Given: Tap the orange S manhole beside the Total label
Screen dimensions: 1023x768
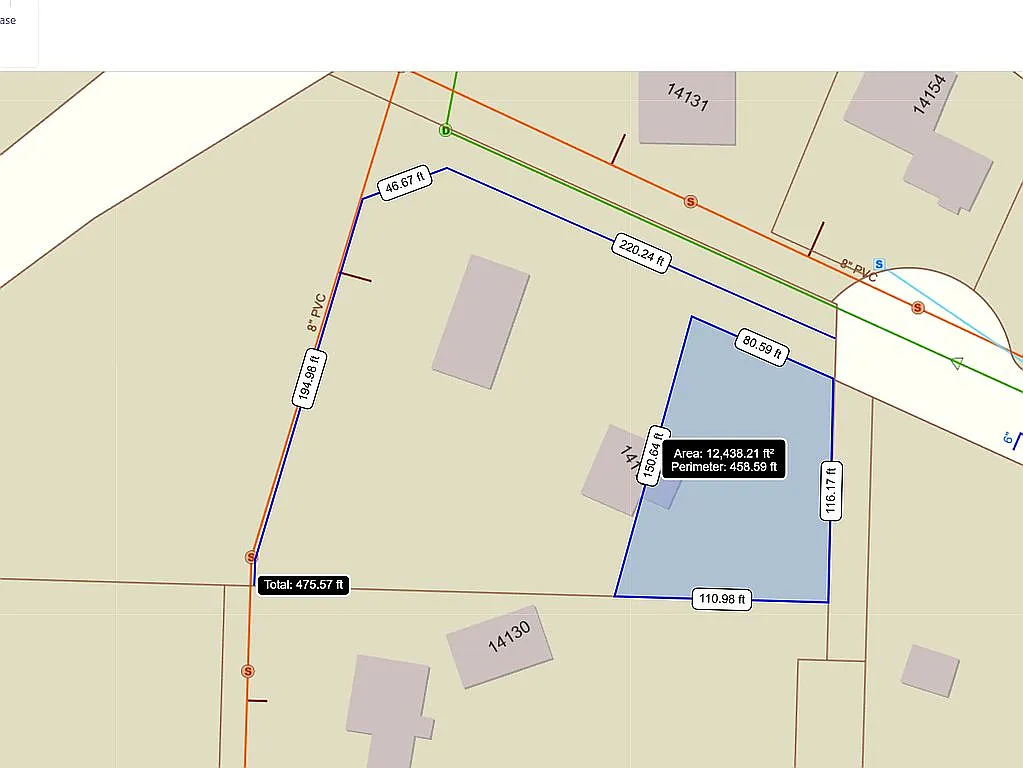Looking at the screenshot, I should pyautogui.click(x=251, y=557).
